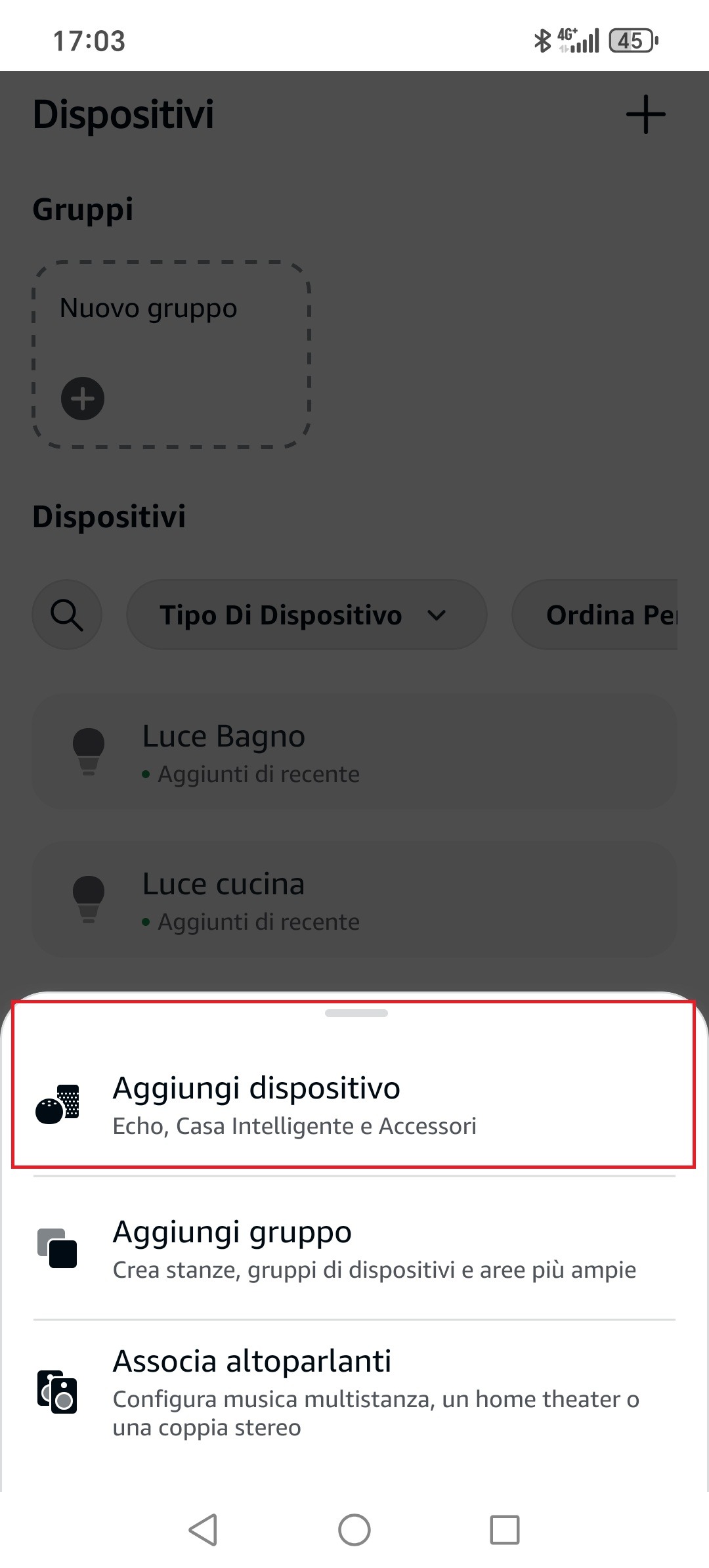This screenshot has height=1568, width=709.
Task: Expand the Tipo Di Dispositivo filter
Action: pos(306,615)
